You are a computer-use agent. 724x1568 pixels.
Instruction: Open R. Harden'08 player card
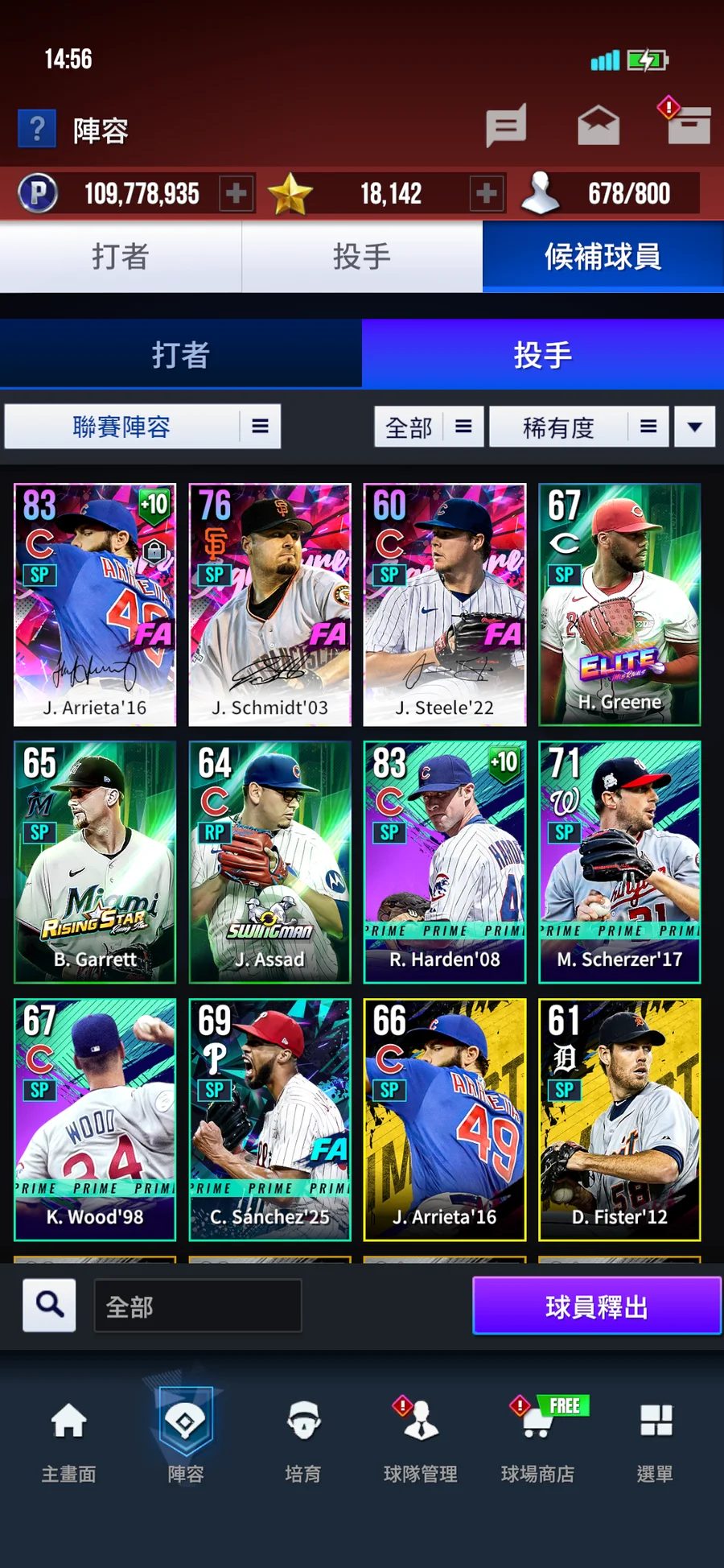(x=444, y=862)
